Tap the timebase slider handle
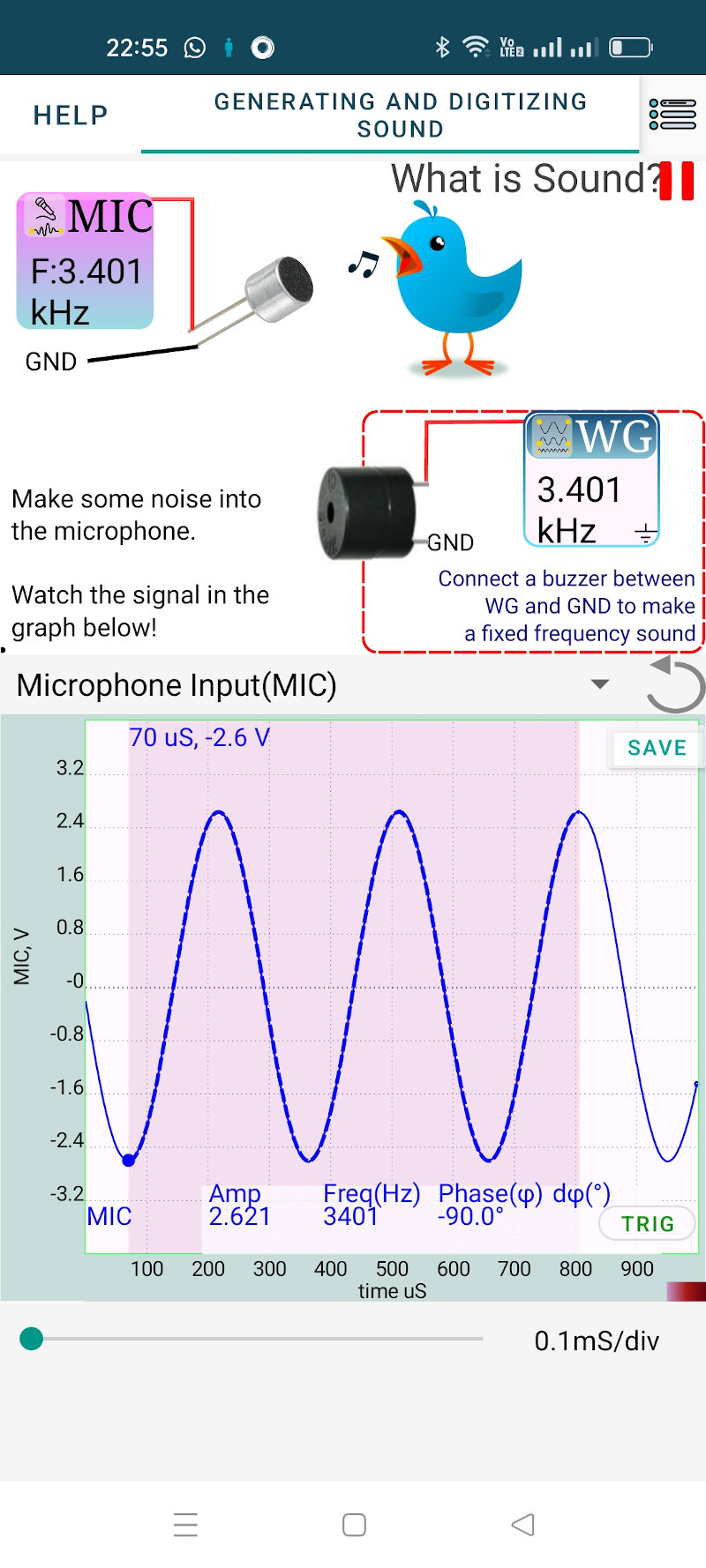The height and width of the screenshot is (1568, 706). [x=32, y=1339]
